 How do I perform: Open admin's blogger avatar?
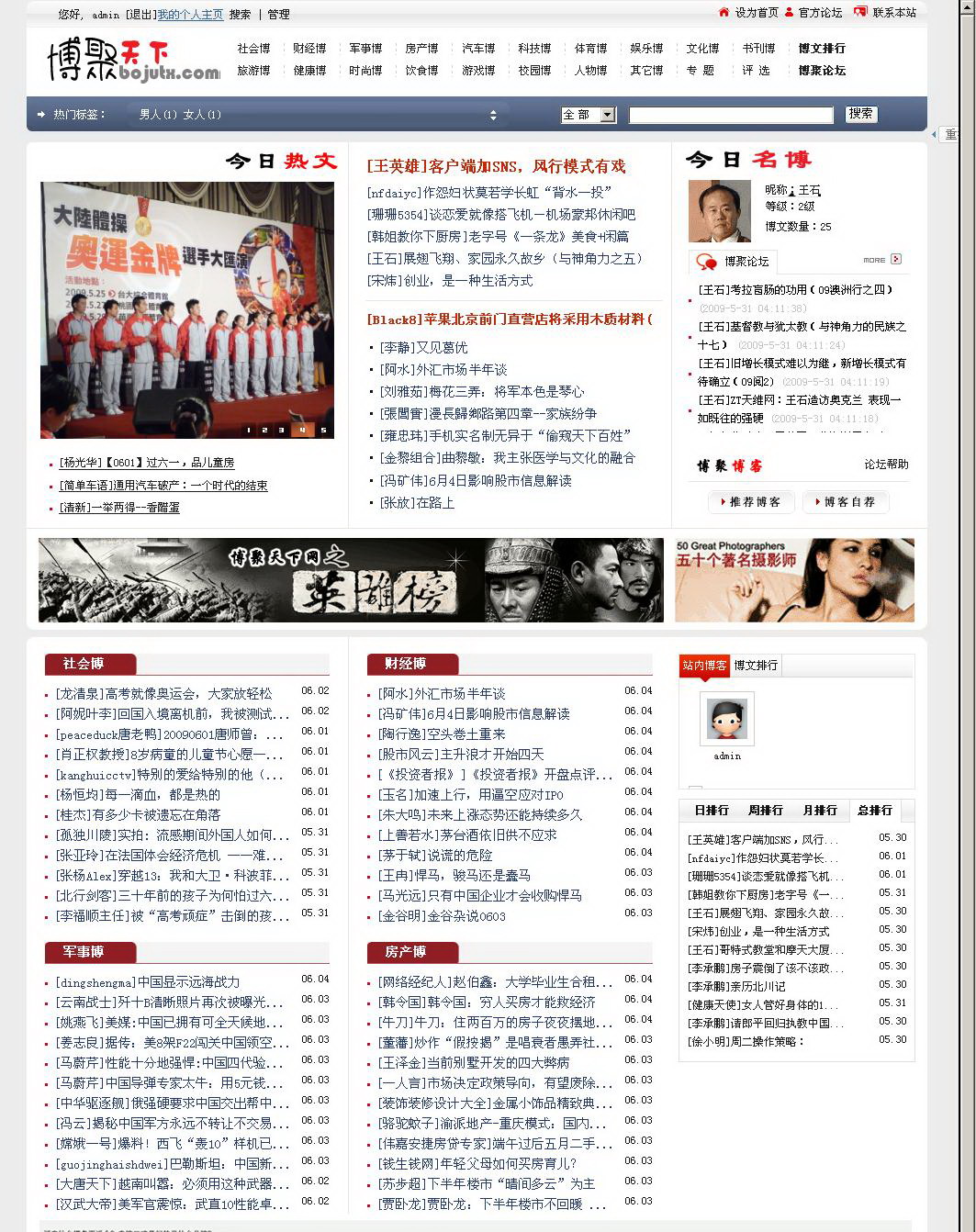[726, 719]
